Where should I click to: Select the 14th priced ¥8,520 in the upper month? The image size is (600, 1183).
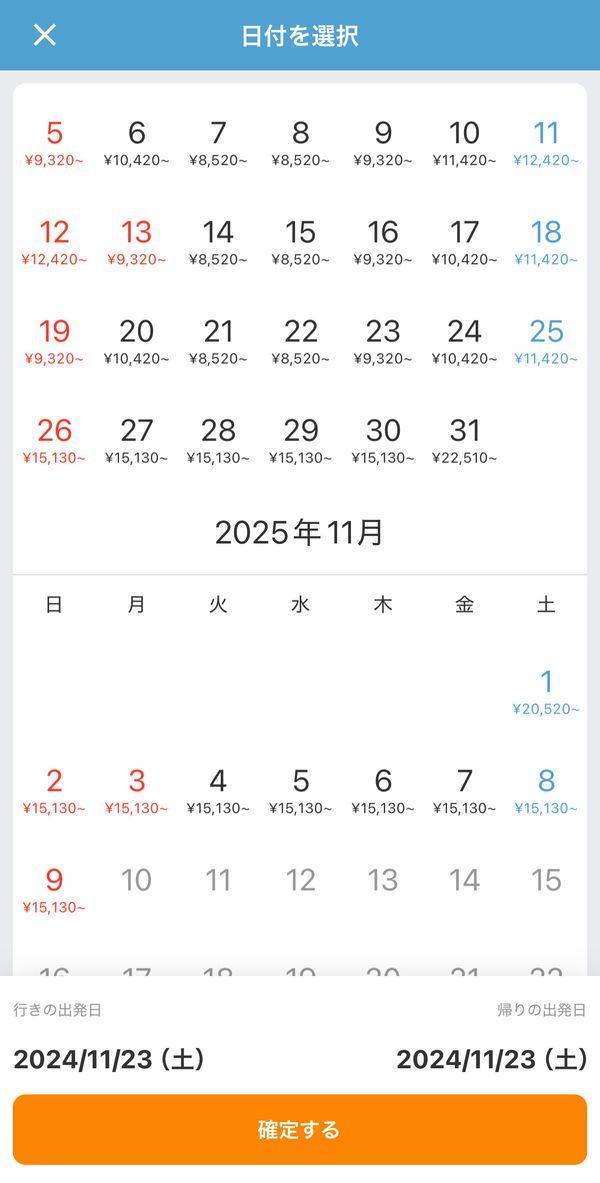(x=218, y=242)
